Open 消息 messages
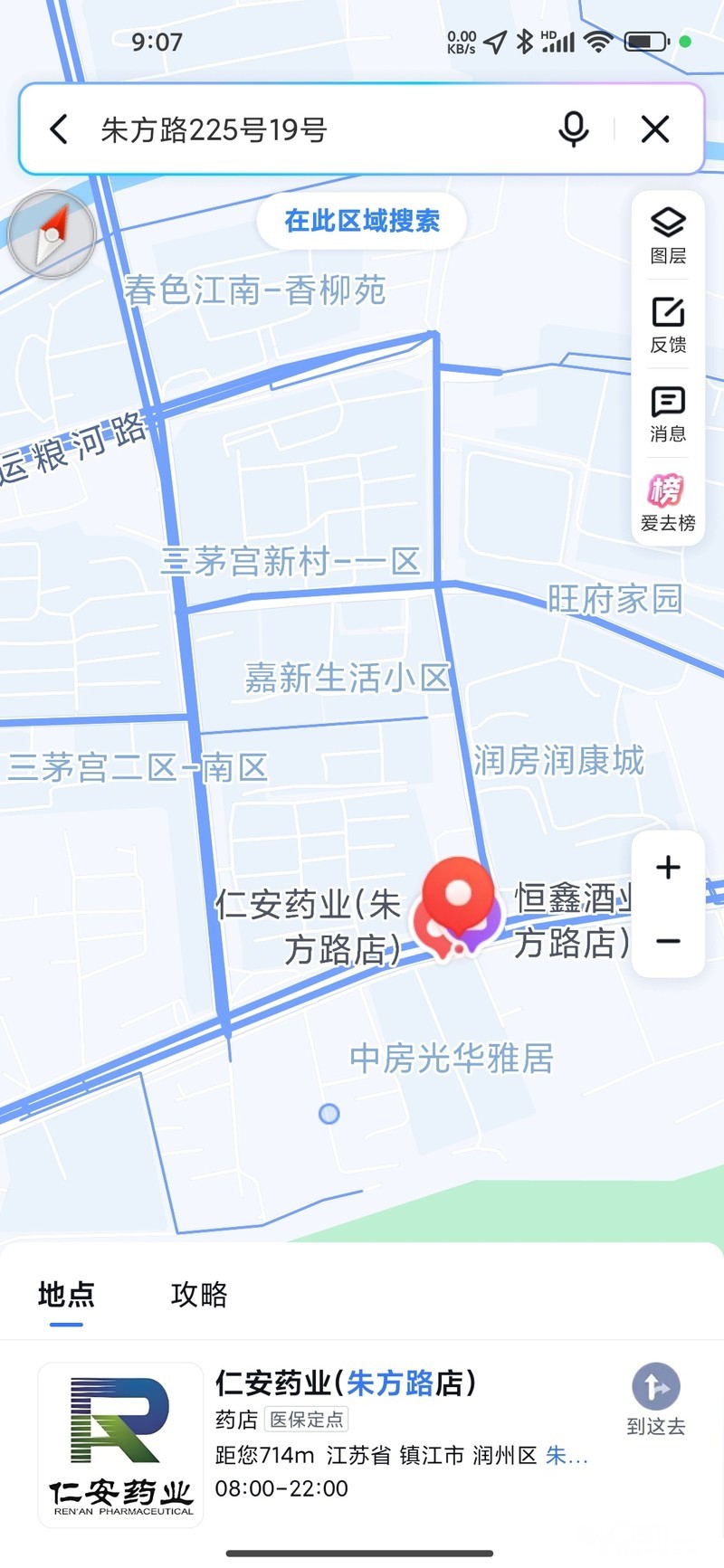 668,414
